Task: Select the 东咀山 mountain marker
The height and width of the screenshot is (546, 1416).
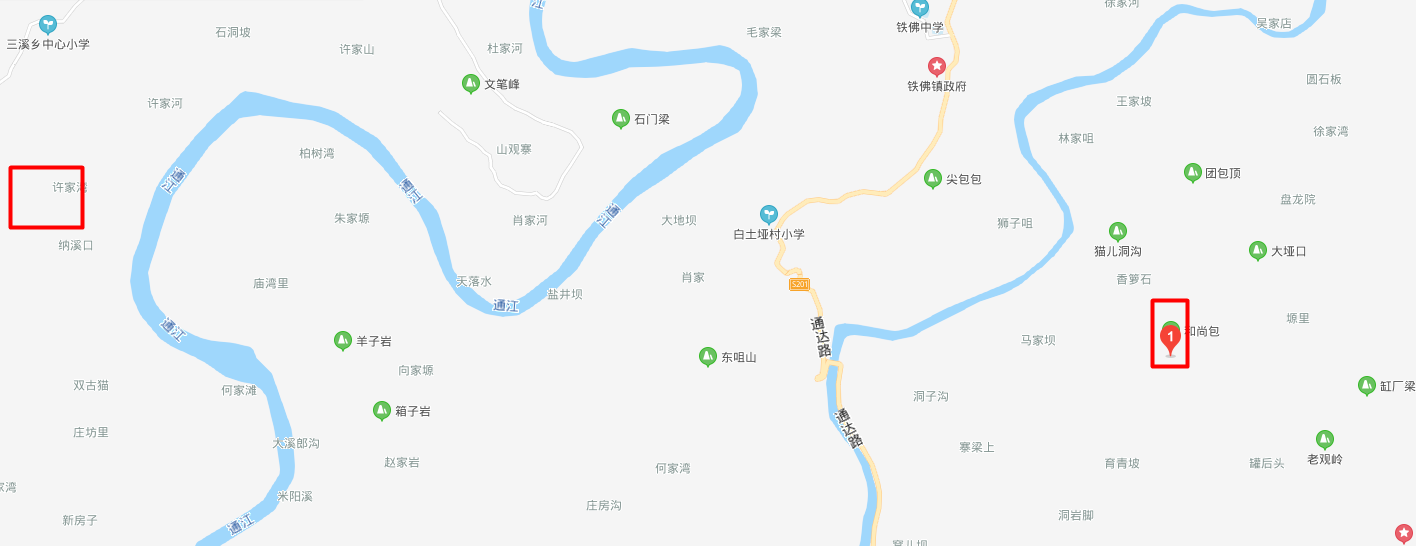Action: [x=707, y=356]
